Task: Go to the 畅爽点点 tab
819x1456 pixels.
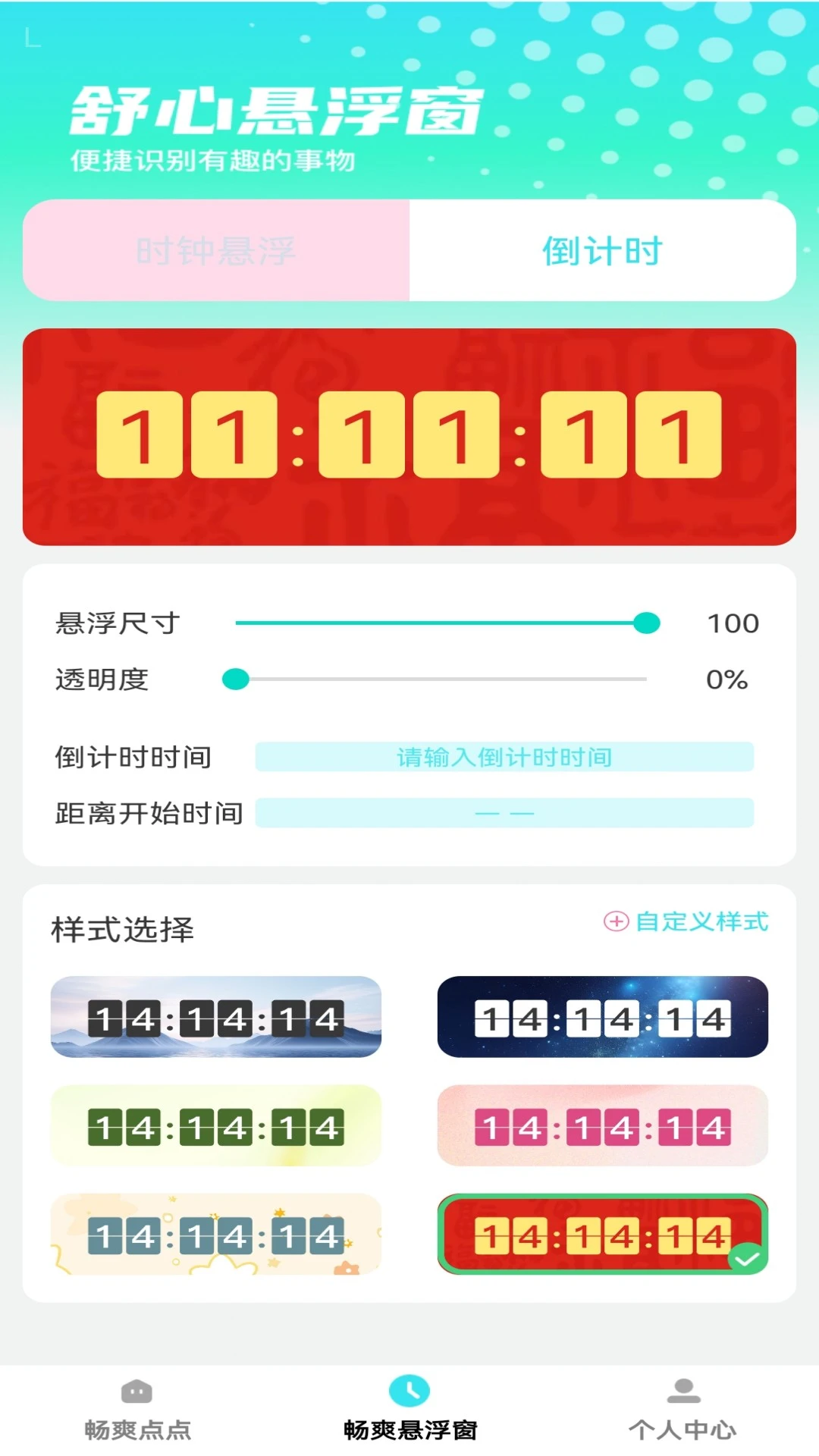Action: (x=137, y=1410)
